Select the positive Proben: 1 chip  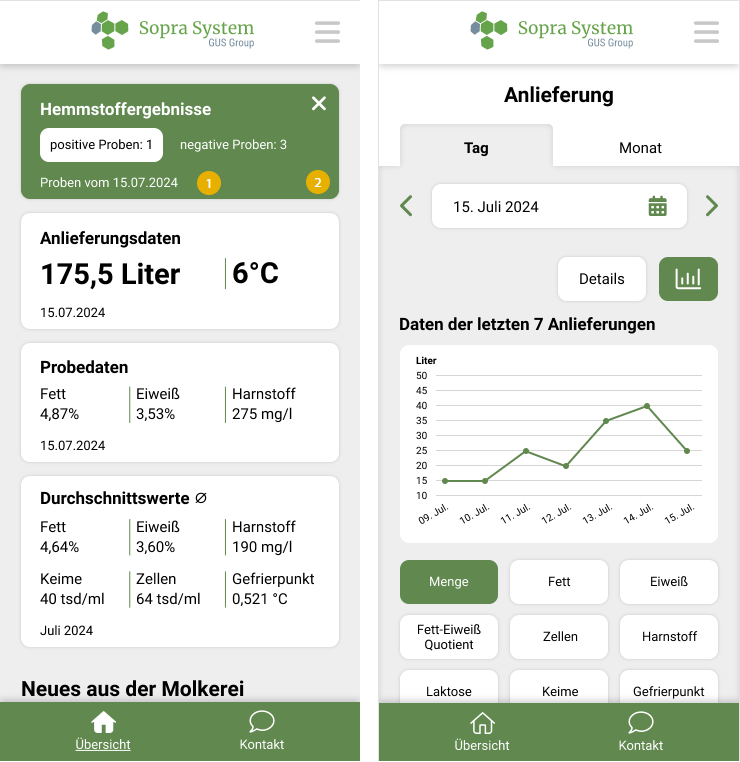101,145
